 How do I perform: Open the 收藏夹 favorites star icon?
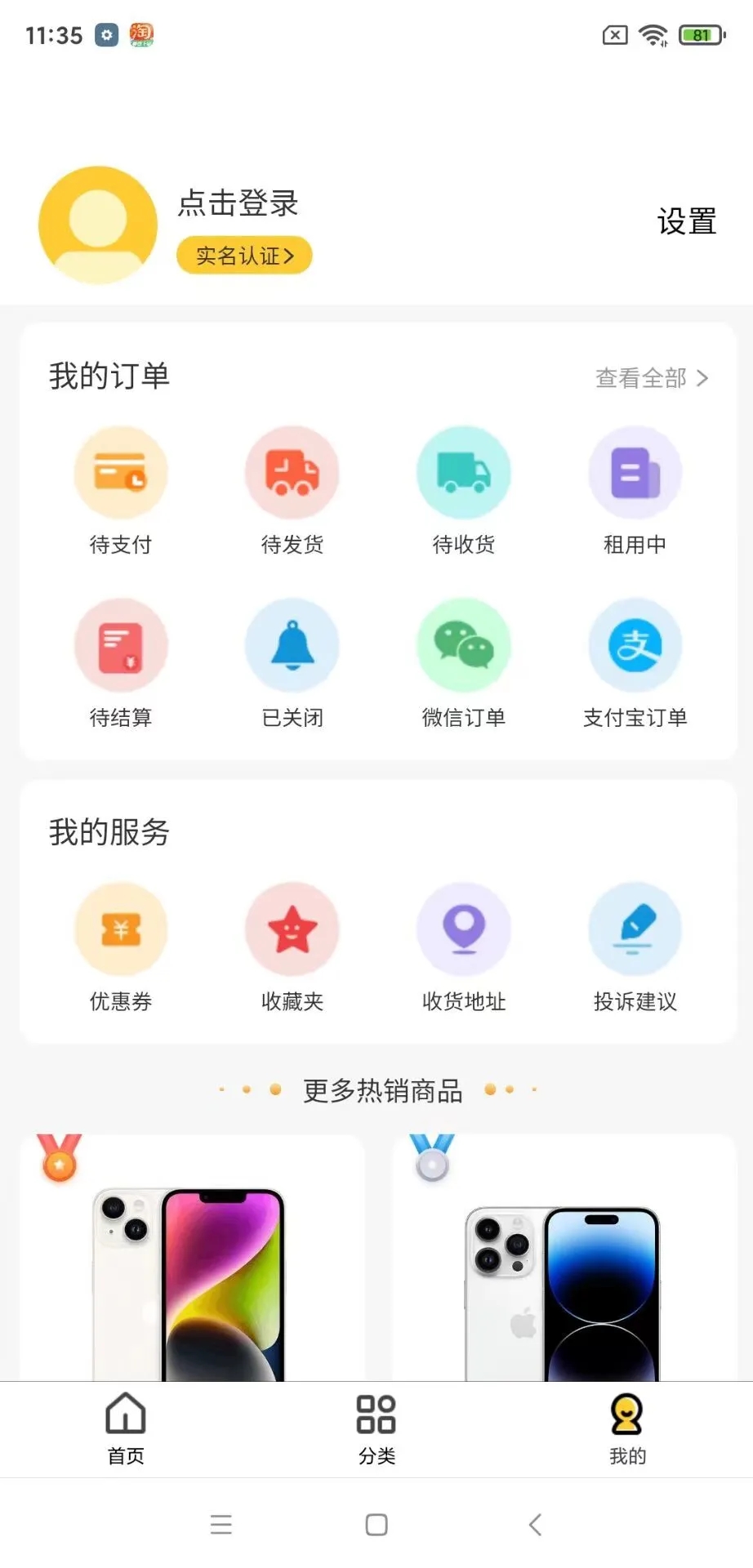[292, 929]
